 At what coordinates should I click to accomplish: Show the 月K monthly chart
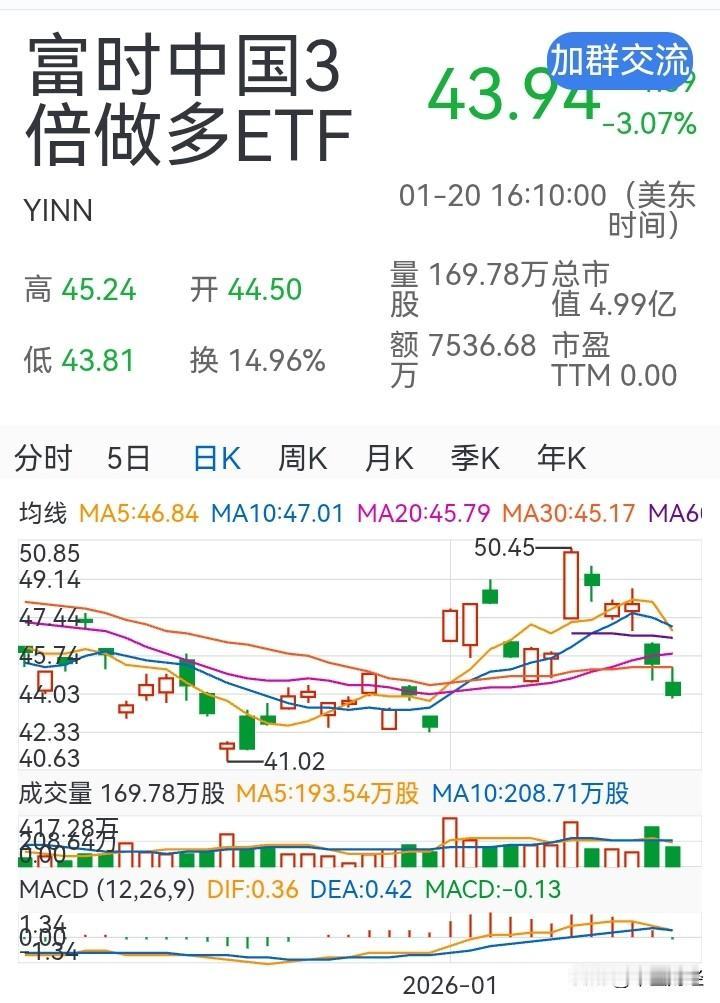(x=389, y=459)
